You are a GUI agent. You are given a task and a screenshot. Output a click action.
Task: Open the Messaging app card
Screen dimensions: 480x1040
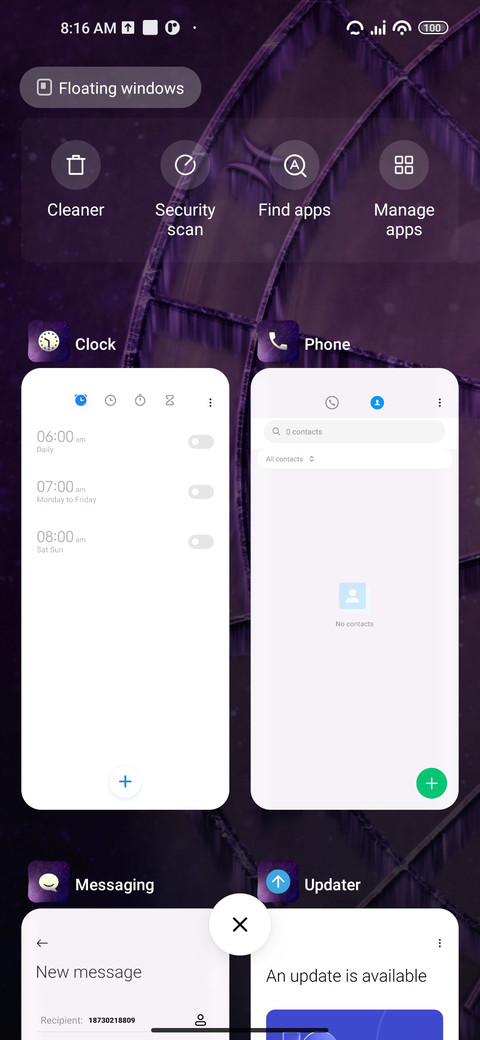pyautogui.click(x=125, y=974)
